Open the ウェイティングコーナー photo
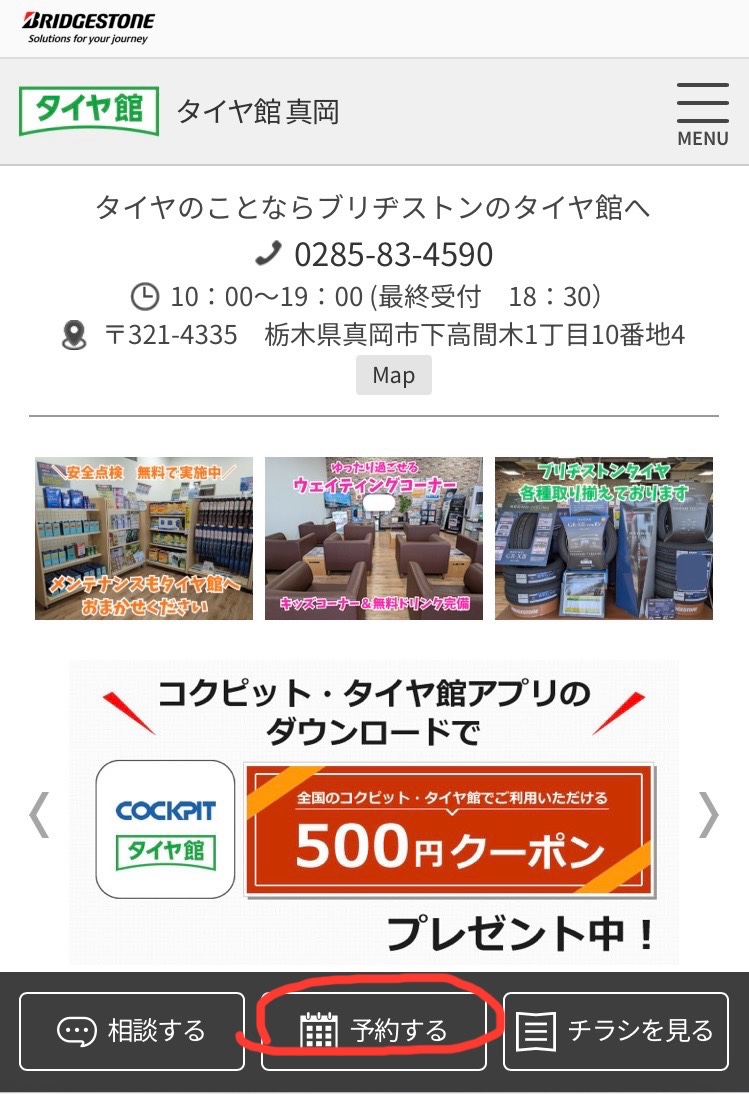The image size is (749, 1094). click(x=374, y=538)
